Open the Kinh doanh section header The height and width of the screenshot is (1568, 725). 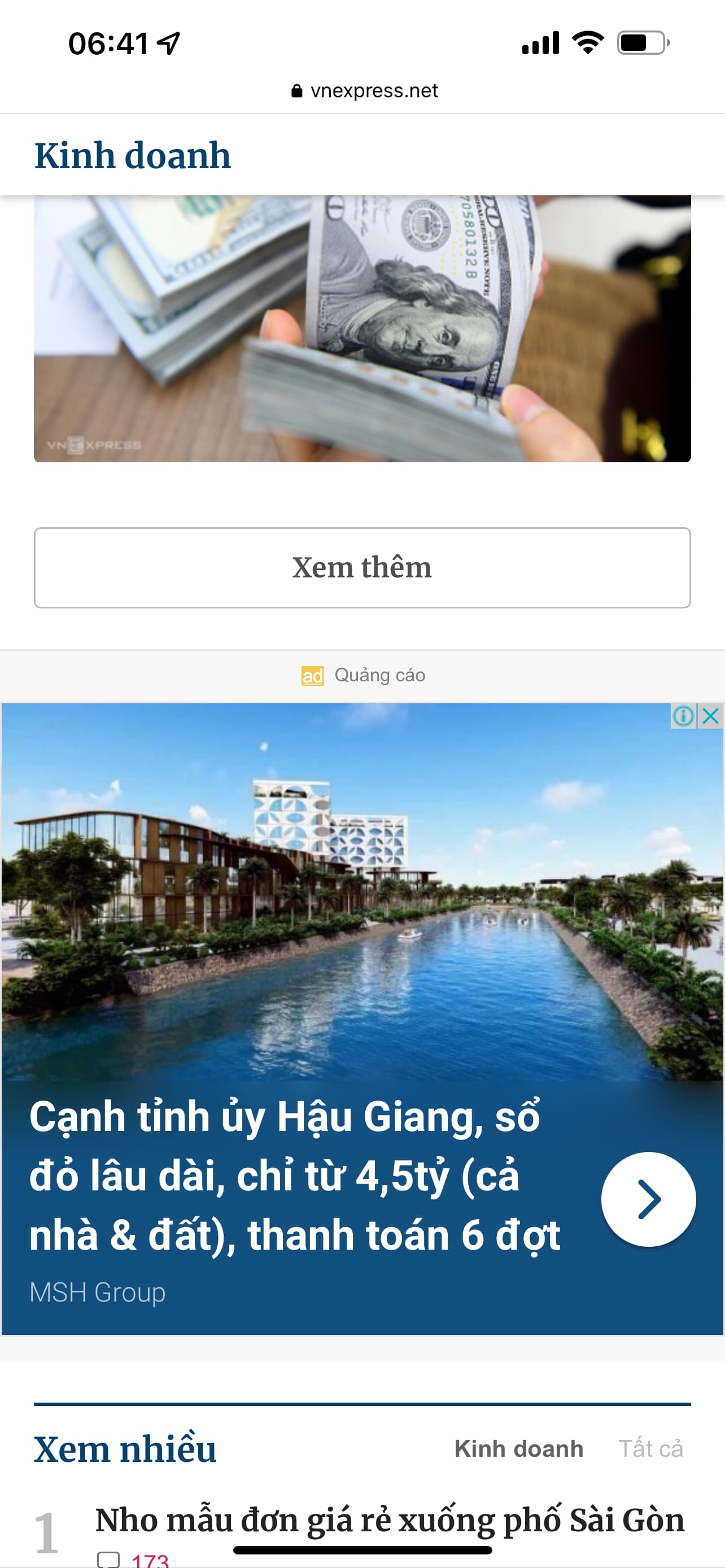click(x=133, y=155)
